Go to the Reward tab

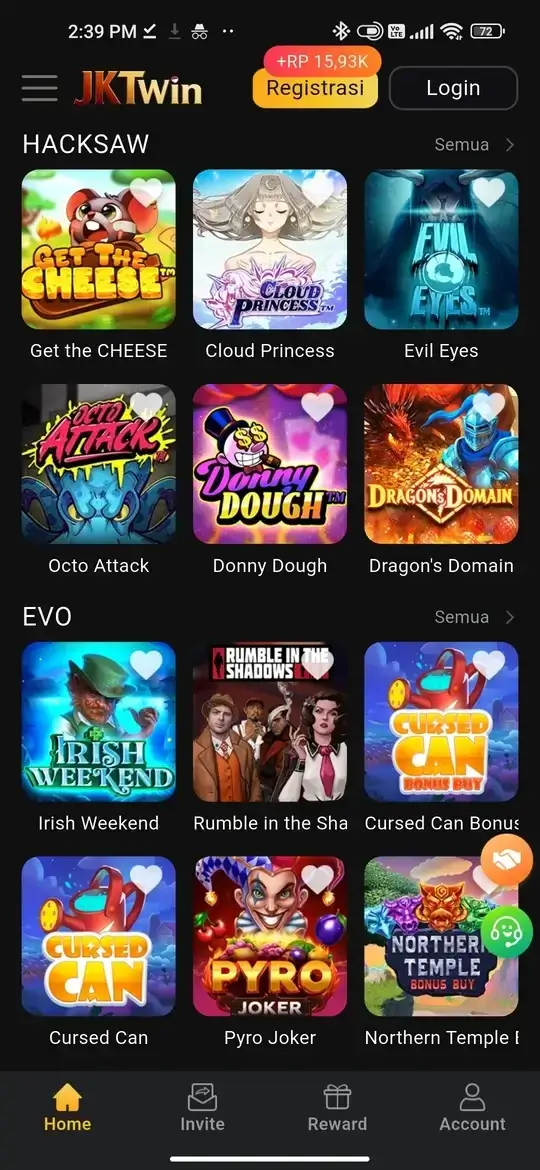pos(337,1108)
